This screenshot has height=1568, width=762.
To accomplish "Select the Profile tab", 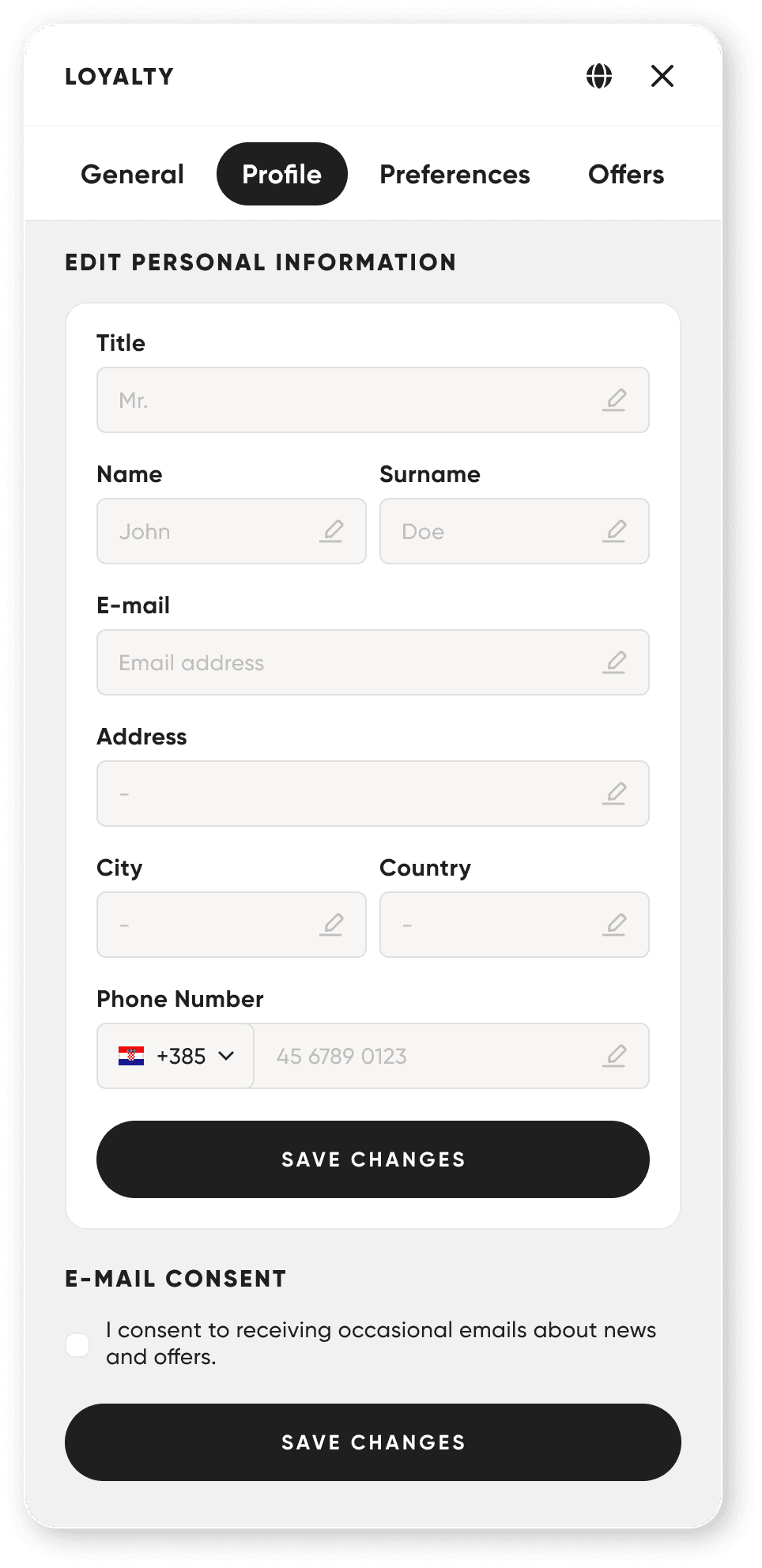I will [x=281, y=175].
